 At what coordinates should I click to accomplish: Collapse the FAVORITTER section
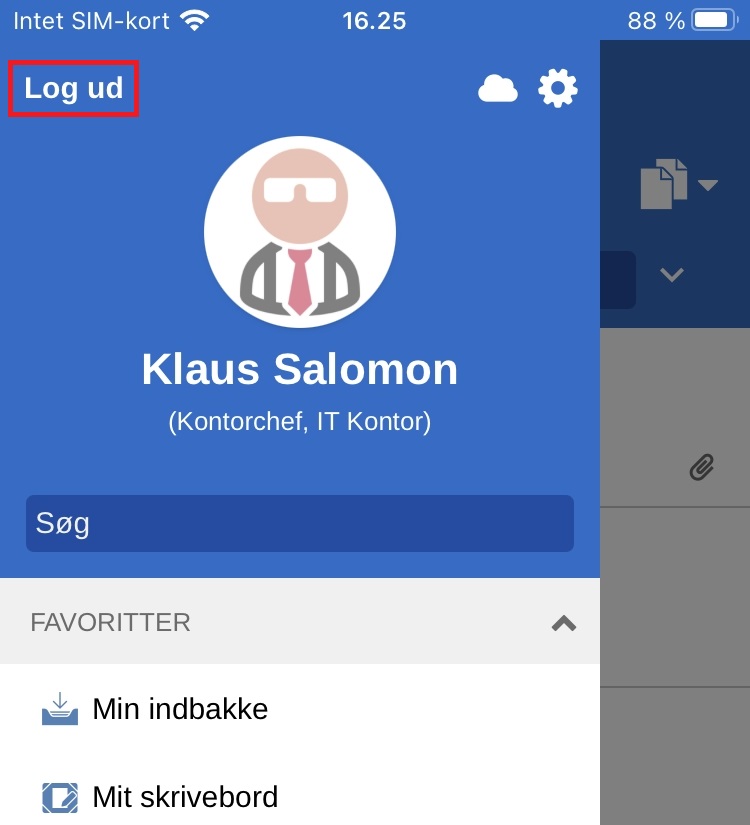564,623
